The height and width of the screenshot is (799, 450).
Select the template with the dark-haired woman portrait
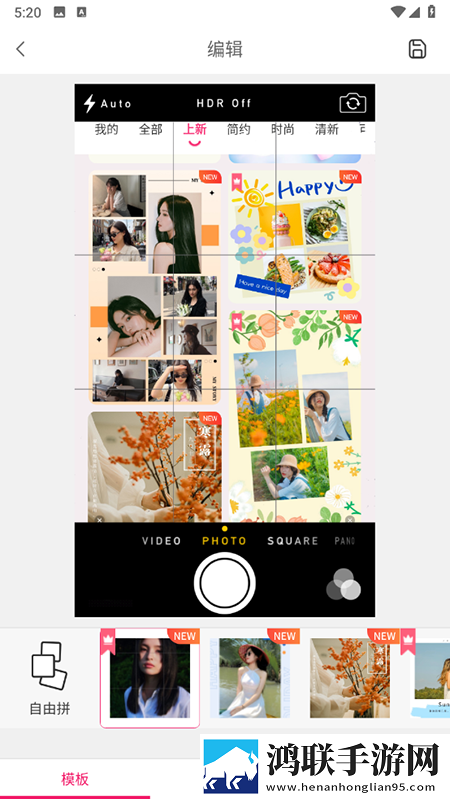pos(150,678)
